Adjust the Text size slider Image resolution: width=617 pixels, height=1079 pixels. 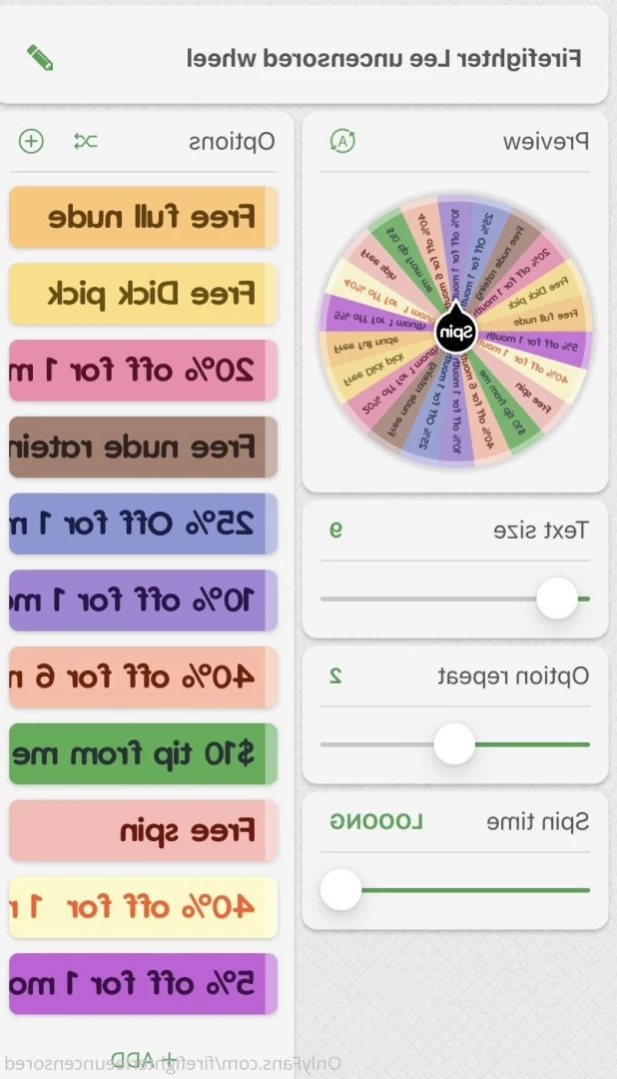[x=557, y=599]
